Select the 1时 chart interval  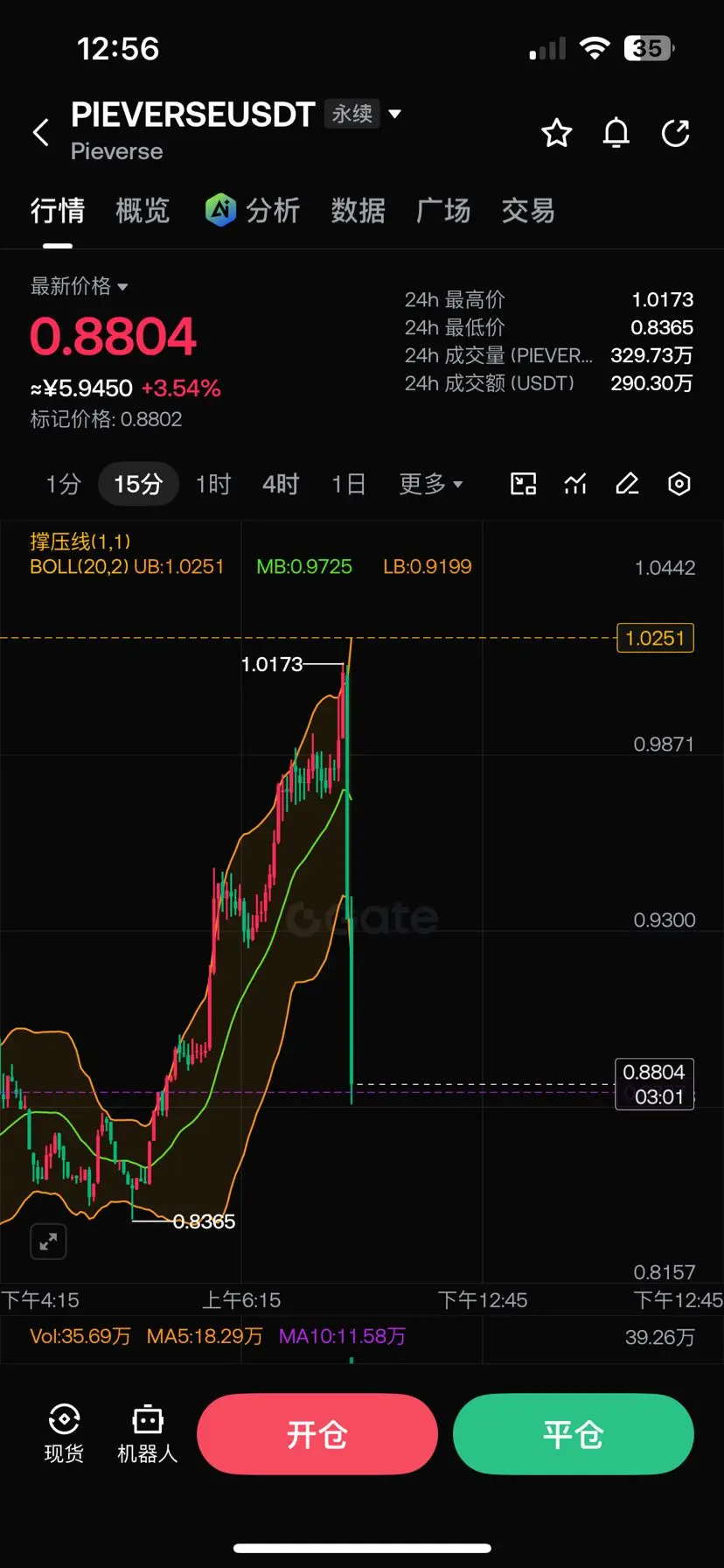(x=213, y=484)
